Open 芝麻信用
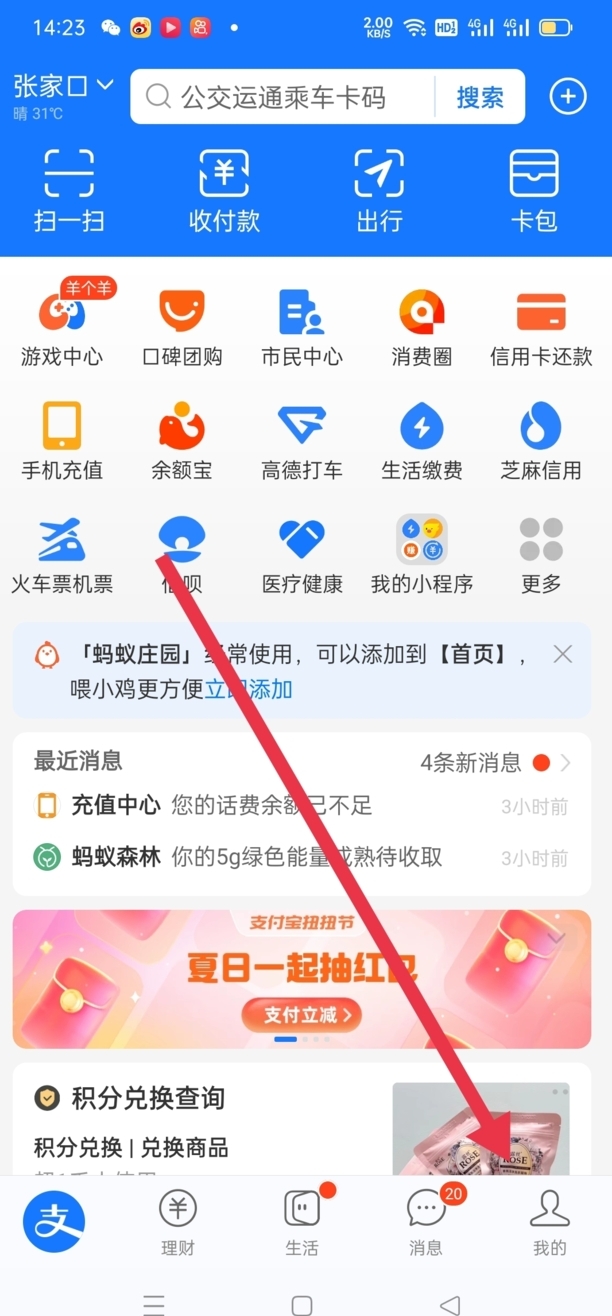The width and height of the screenshot is (612, 1316). [x=541, y=441]
